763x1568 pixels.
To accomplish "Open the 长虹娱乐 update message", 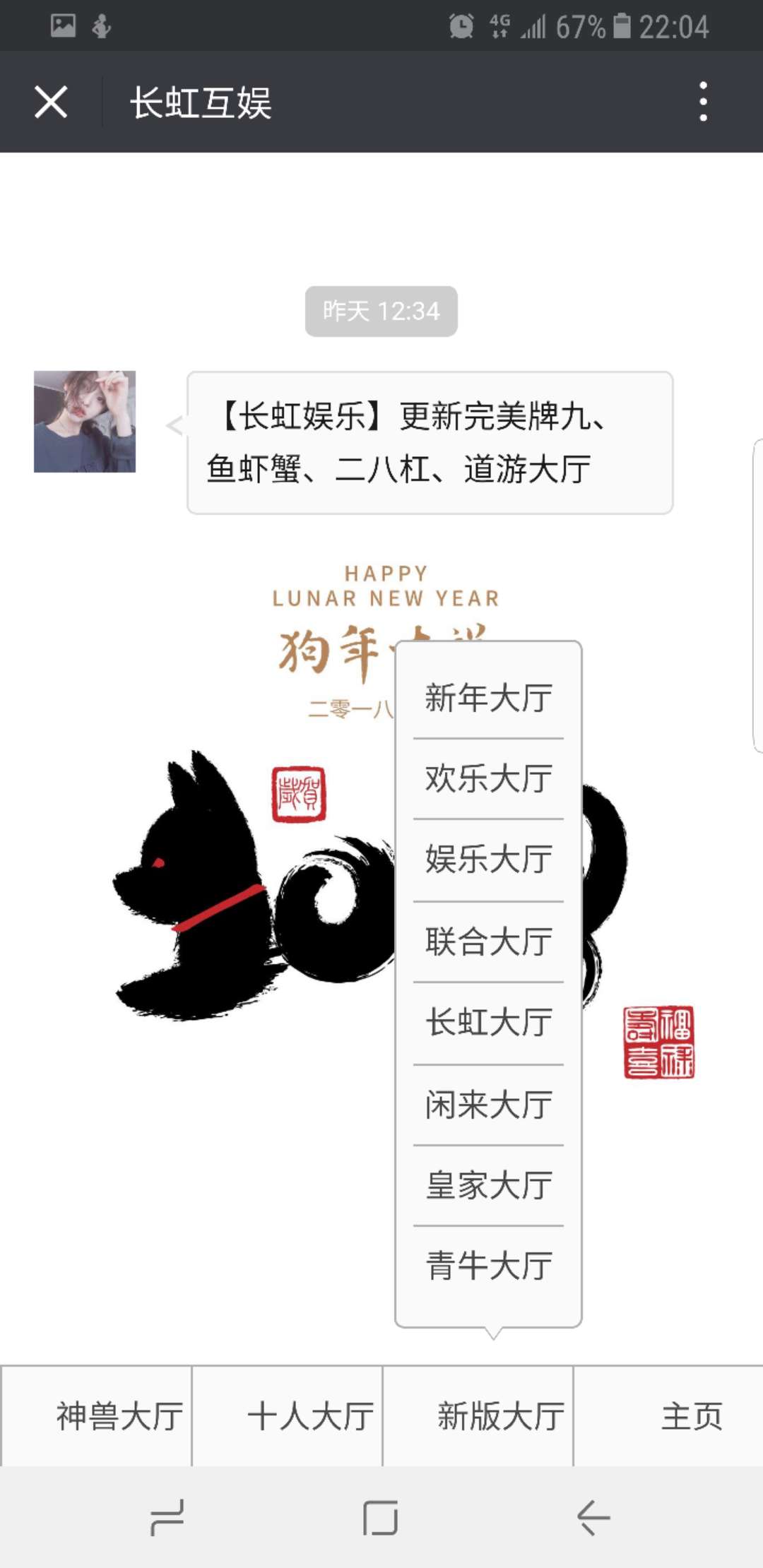I will [430, 443].
